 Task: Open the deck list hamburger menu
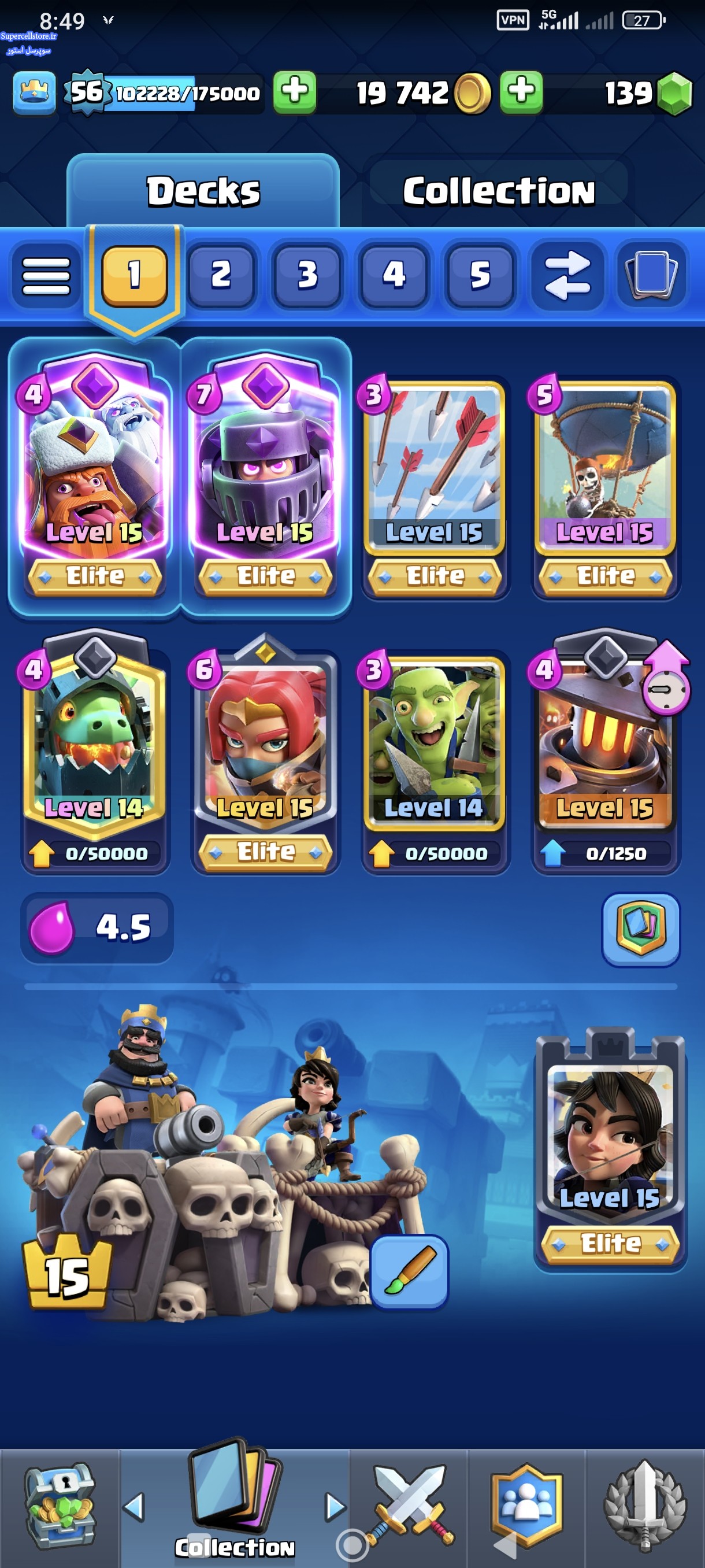(x=46, y=275)
